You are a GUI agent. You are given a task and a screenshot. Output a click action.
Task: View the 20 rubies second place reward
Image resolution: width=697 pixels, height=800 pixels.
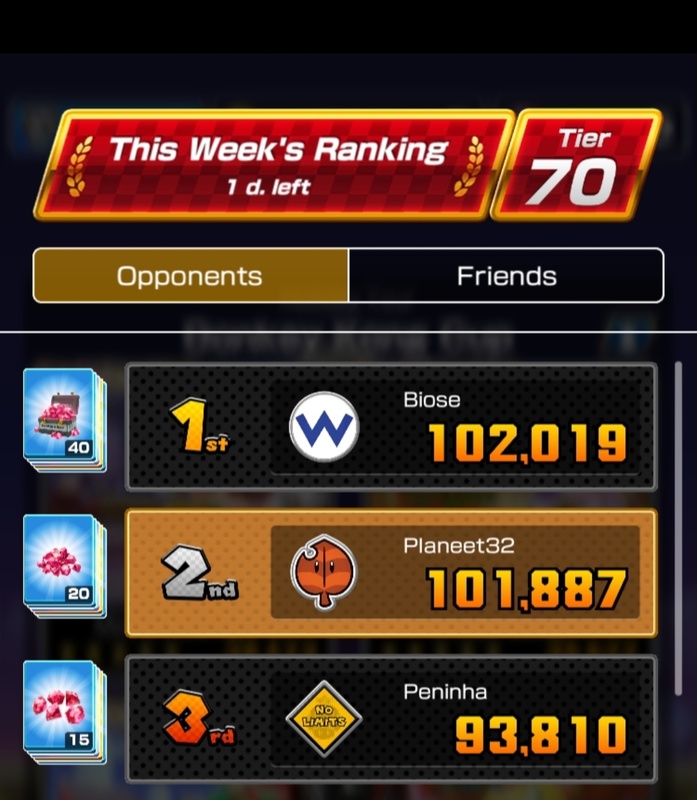(x=64, y=565)
